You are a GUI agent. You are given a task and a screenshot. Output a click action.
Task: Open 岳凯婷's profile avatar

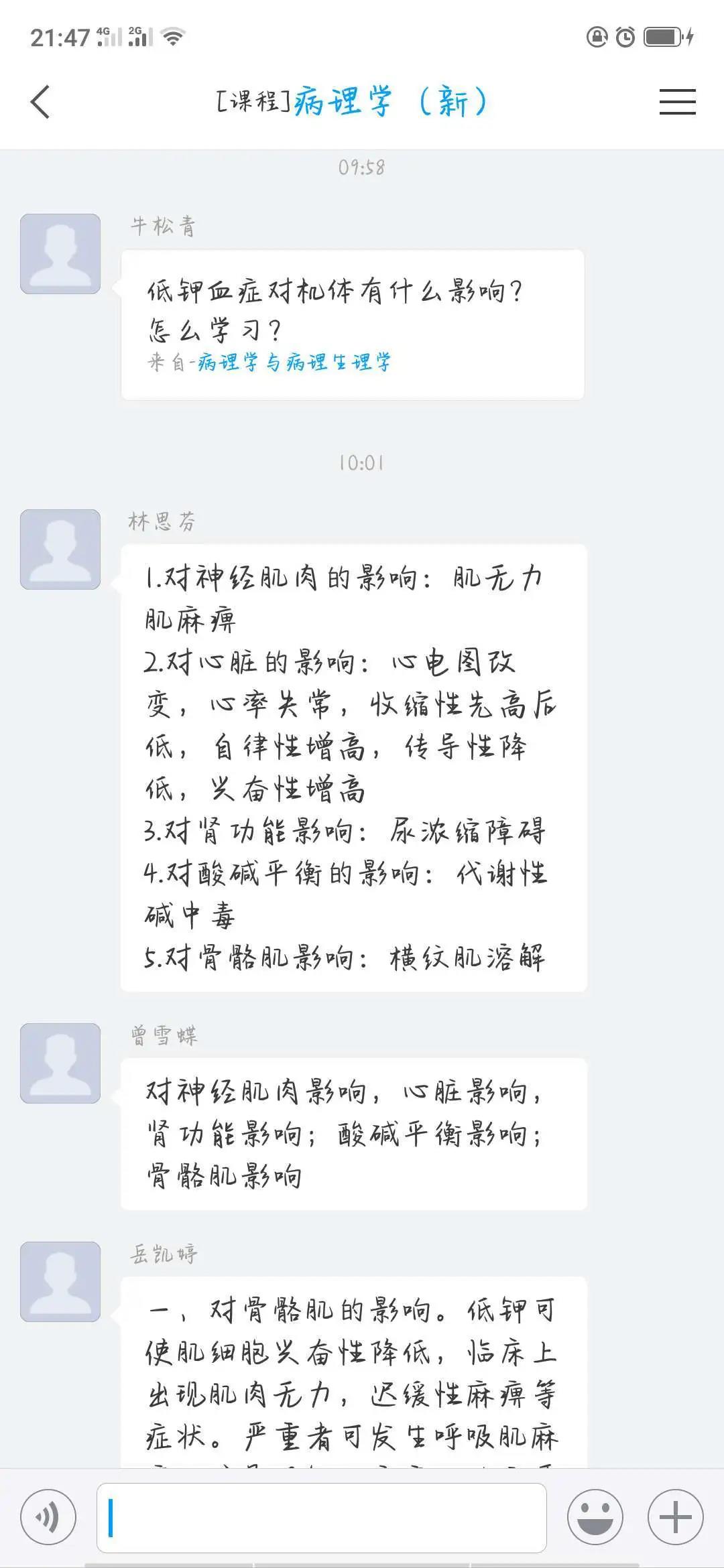click(x=60, y=1282)
